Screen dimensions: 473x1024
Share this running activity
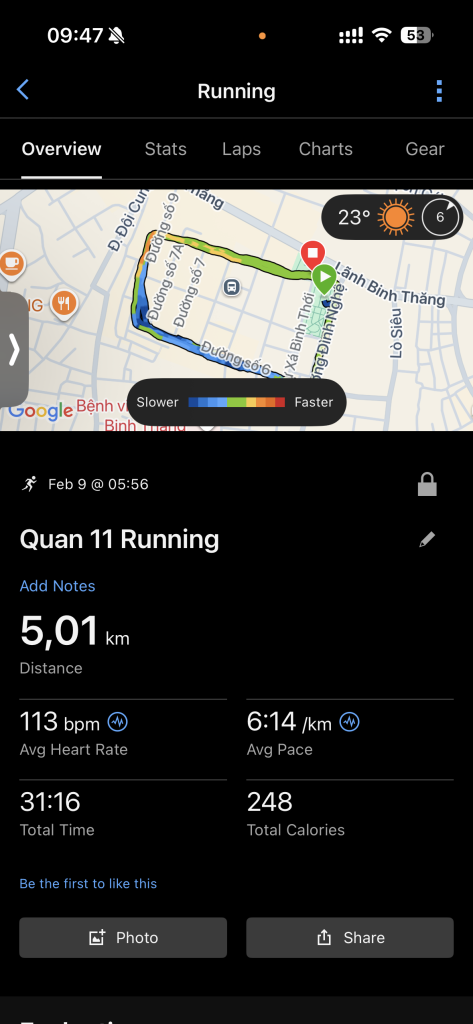tap(350, 938)
